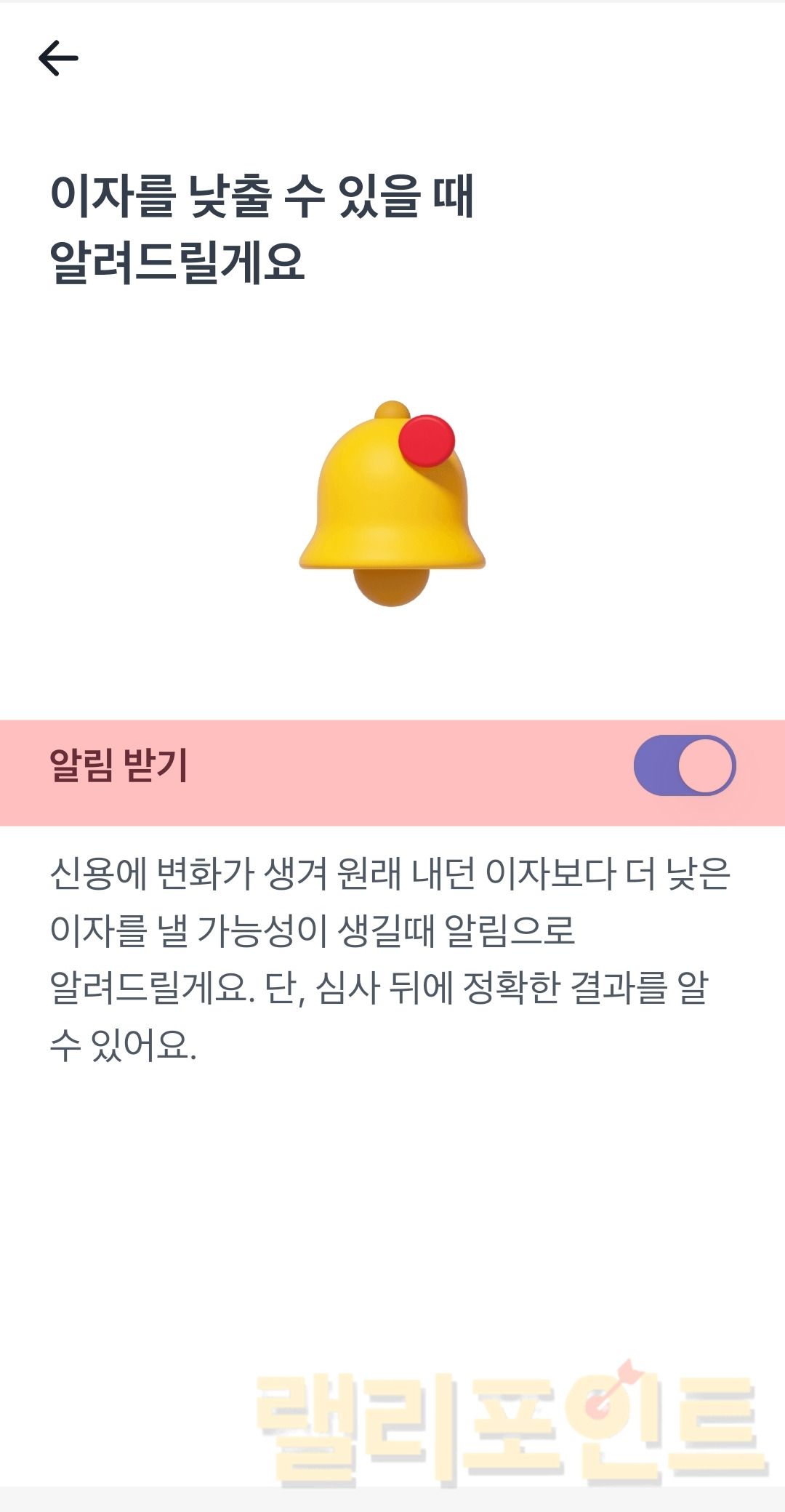Turn off the 알림 받기 switch
Screen dimensions: 785x1512
click(684, 765)
